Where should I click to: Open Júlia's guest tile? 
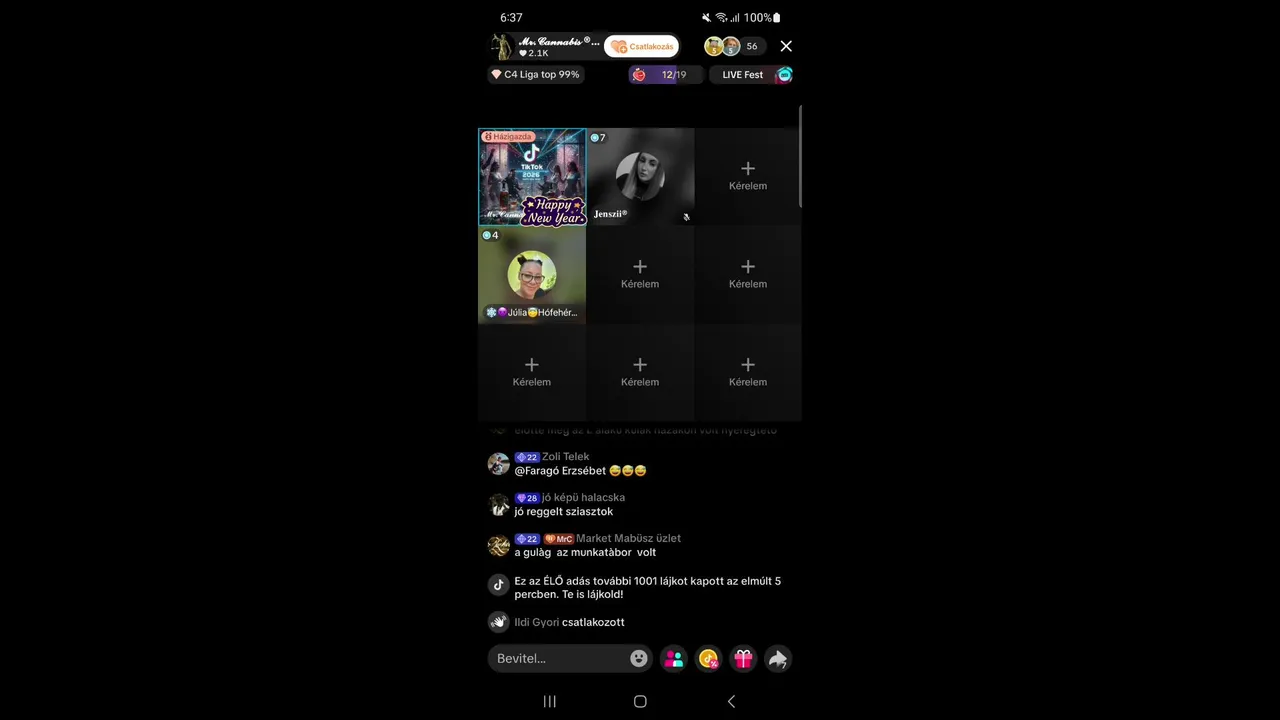click(x=532, y=274)
